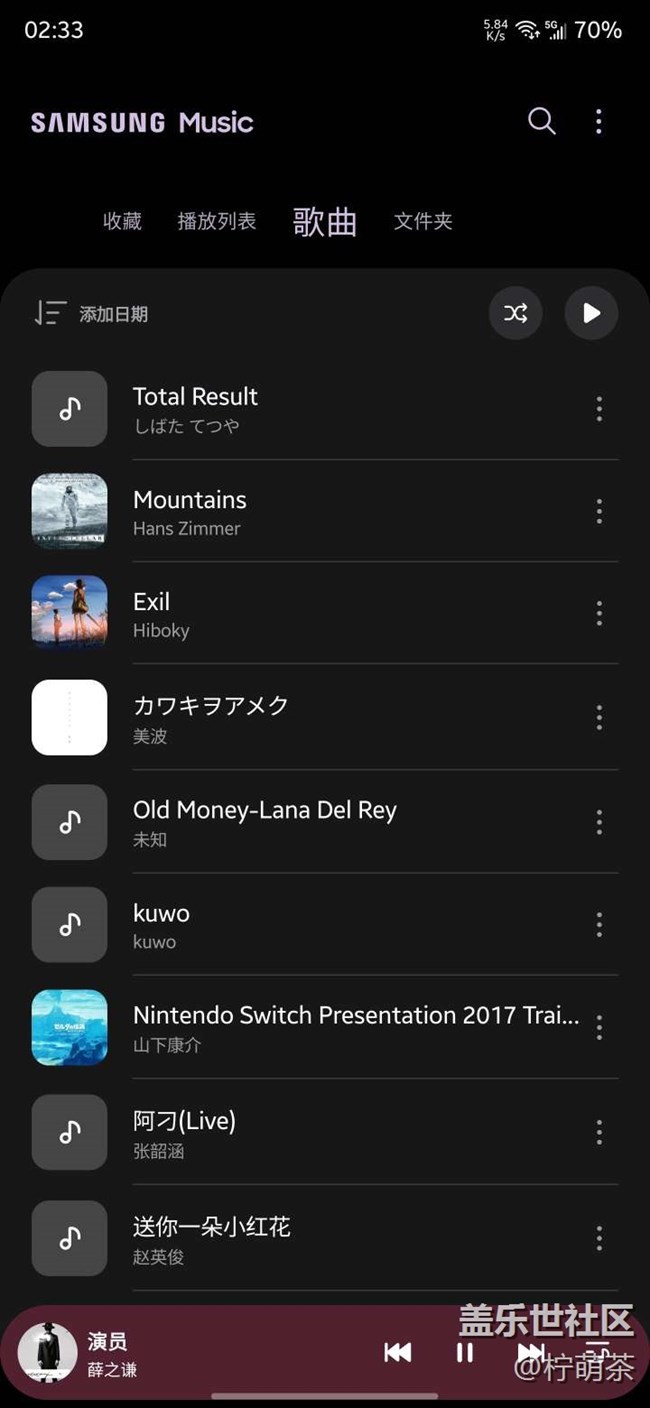Open search in Samsung Music
This screenshot has width=650, height=1408.
(x=541, y=122)
